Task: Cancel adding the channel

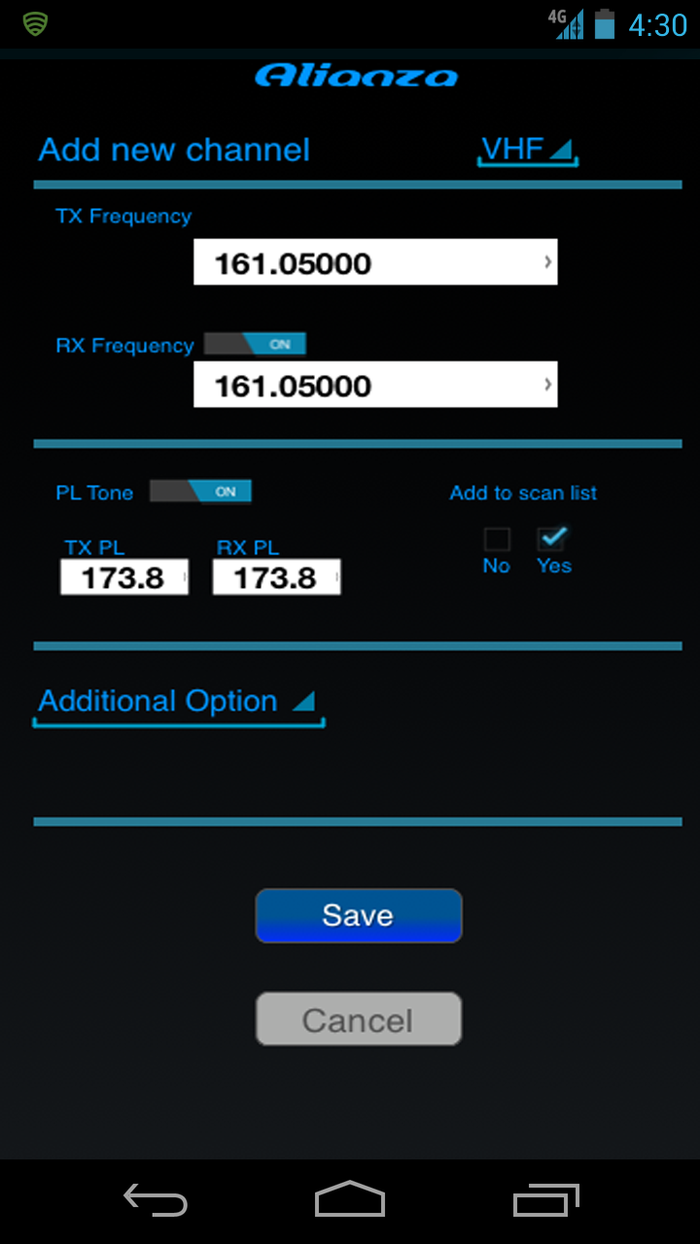Action: click(359, 1019)
